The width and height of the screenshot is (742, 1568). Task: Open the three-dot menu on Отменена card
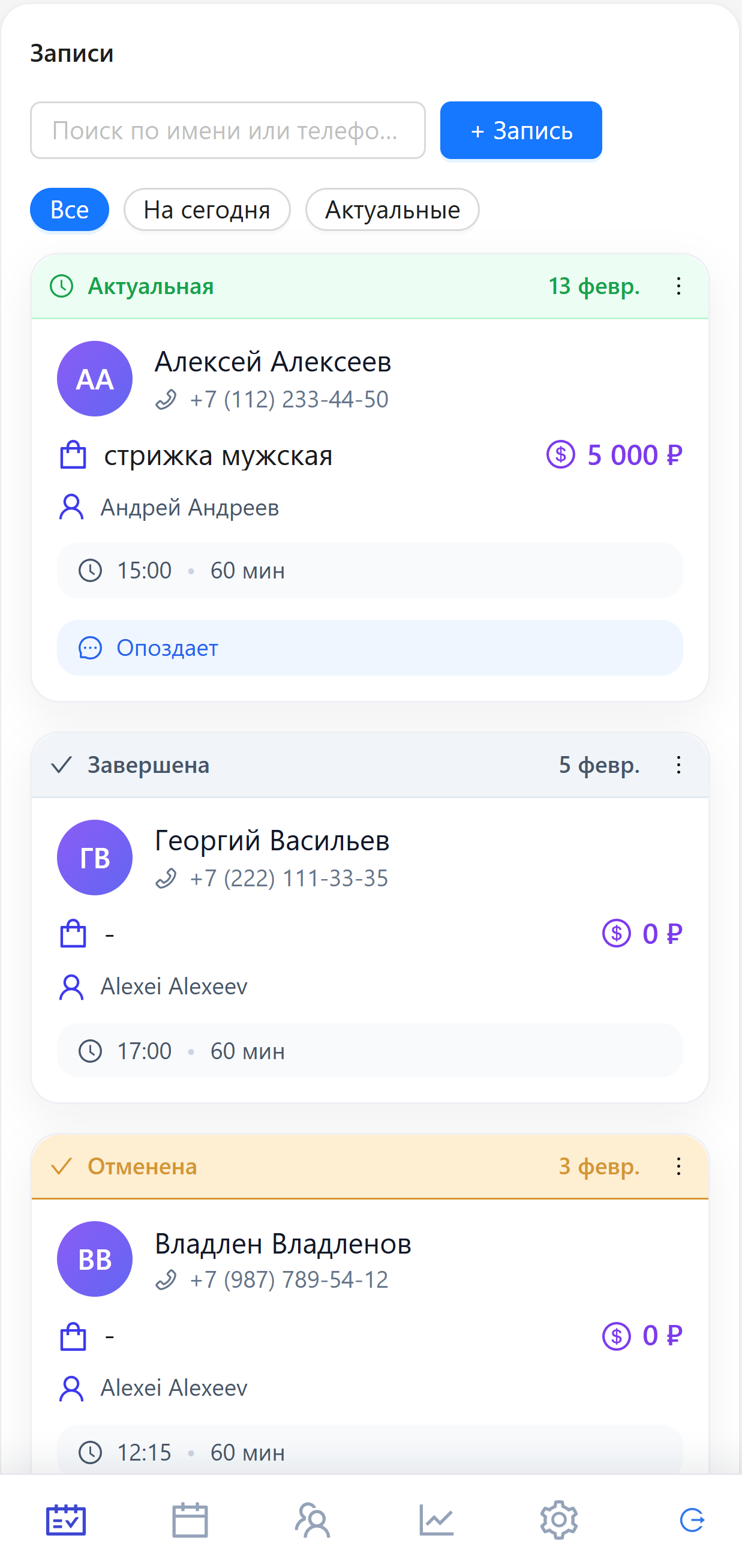[x=678, y=1166]
